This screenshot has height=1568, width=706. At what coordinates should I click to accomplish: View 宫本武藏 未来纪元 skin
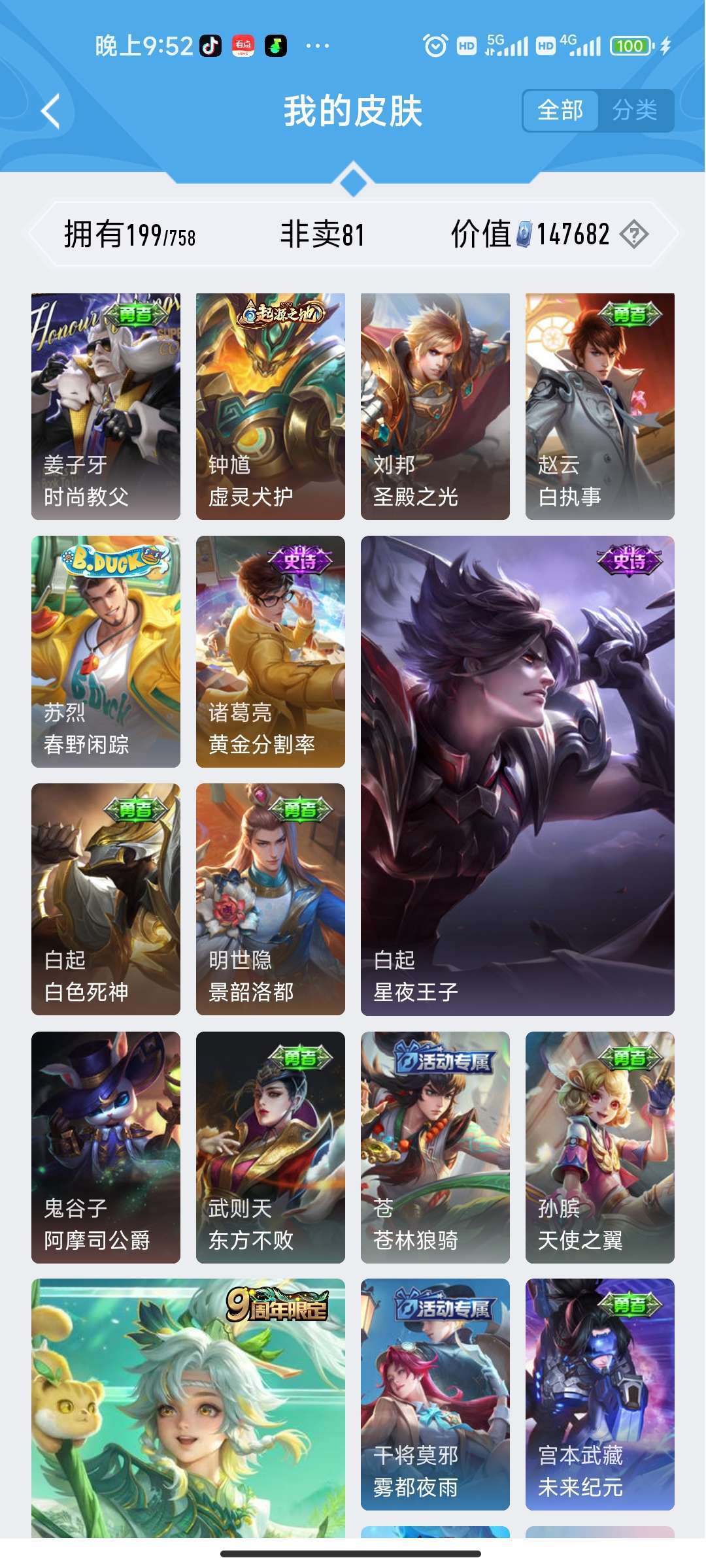[600, 1394]
